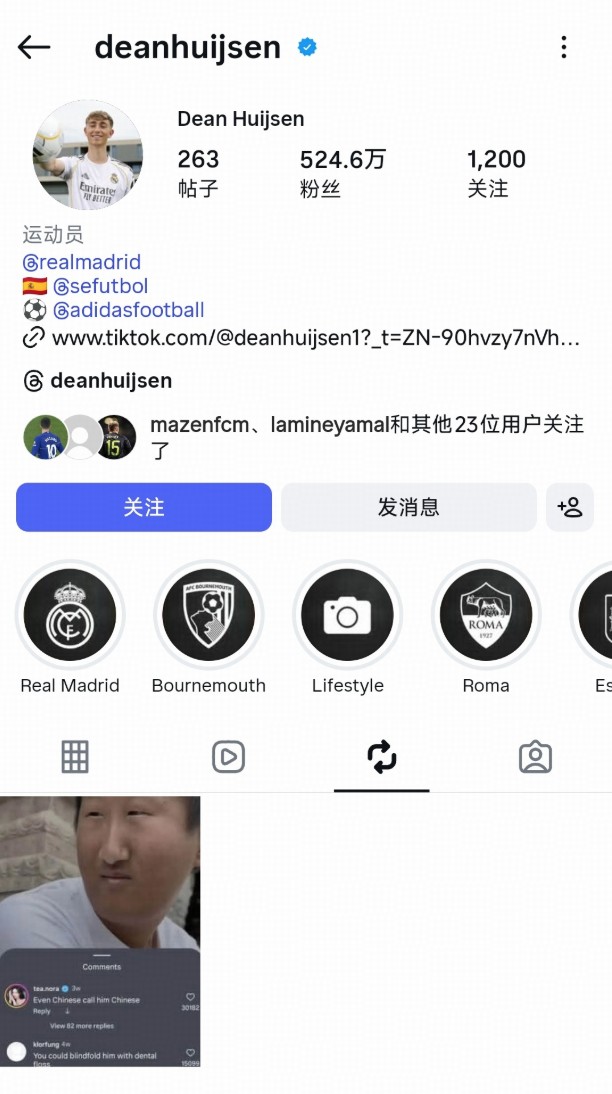The image size is (612, 1094).
Task: View the profile picture
Action: (x=88, y=155)
